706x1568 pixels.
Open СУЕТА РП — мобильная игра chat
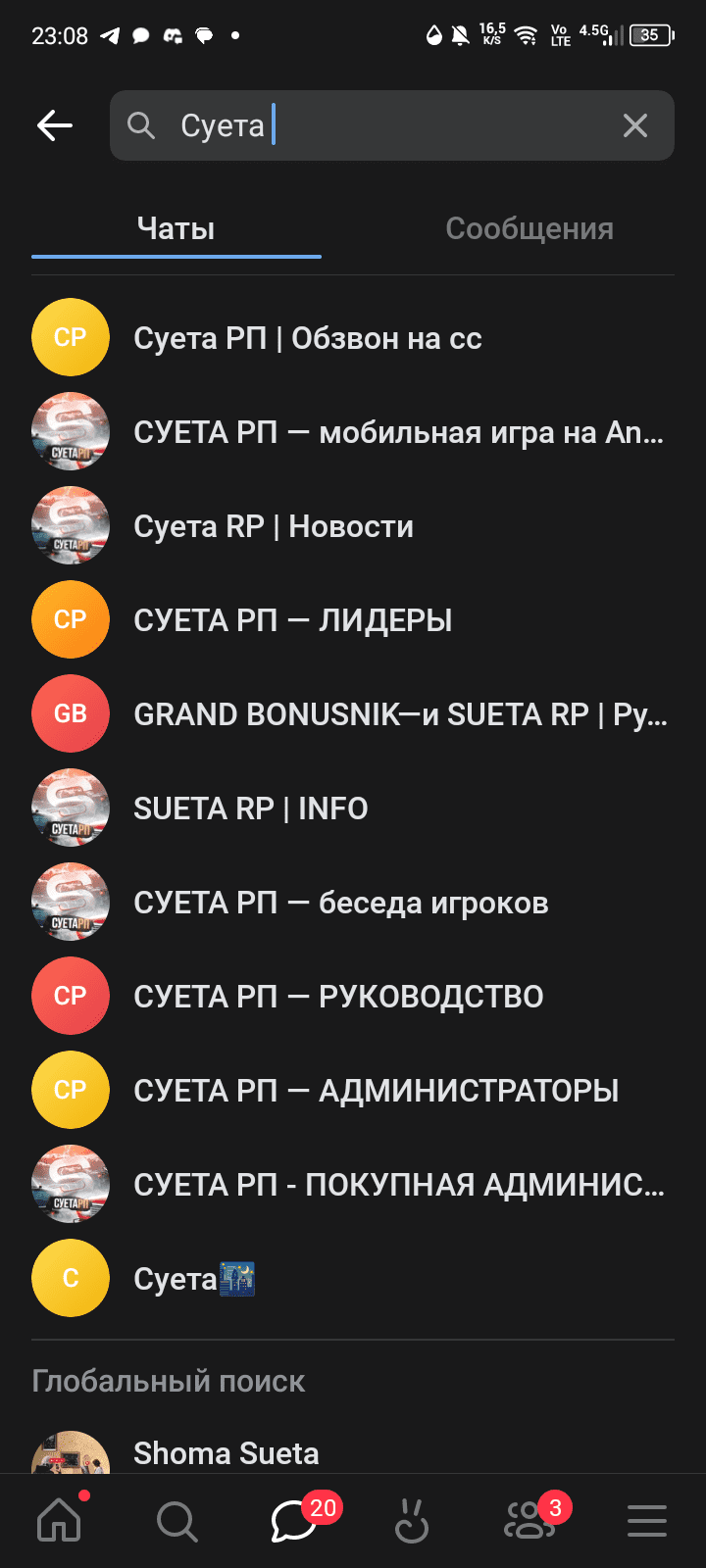pos(353,432)
